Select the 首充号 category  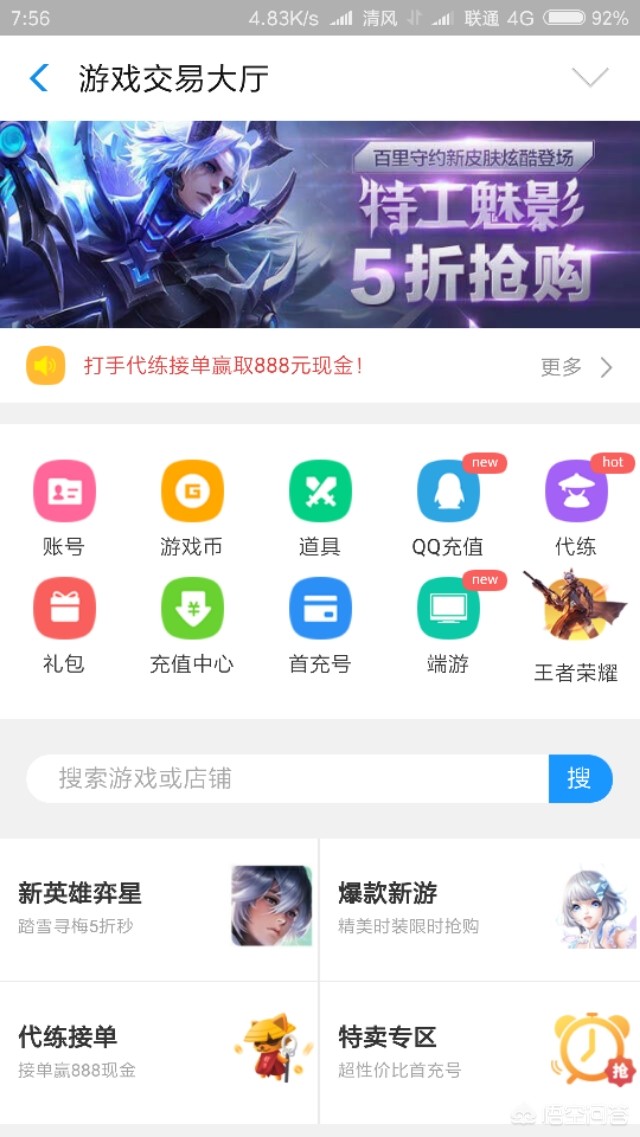tap(320, 624)
